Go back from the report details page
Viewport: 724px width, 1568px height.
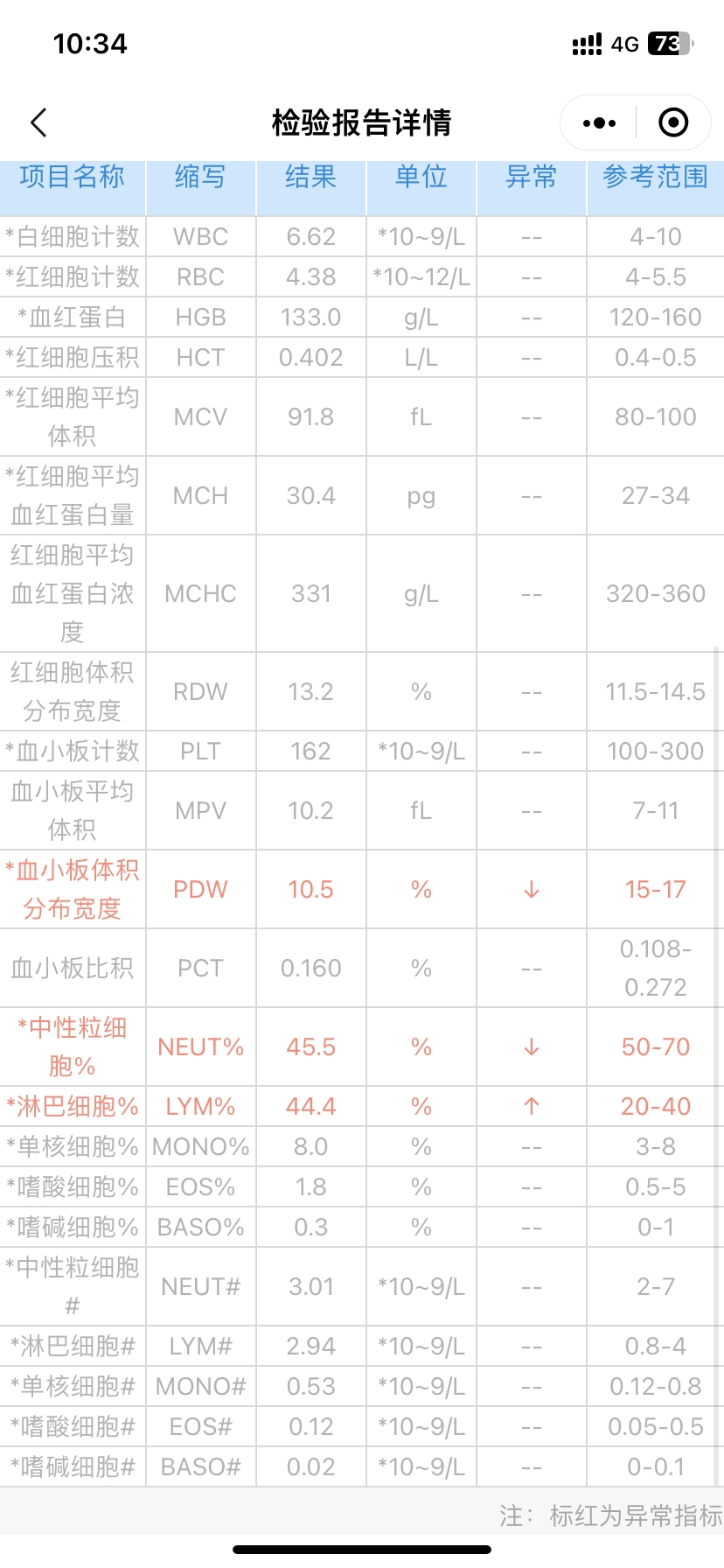coord(38,122)
